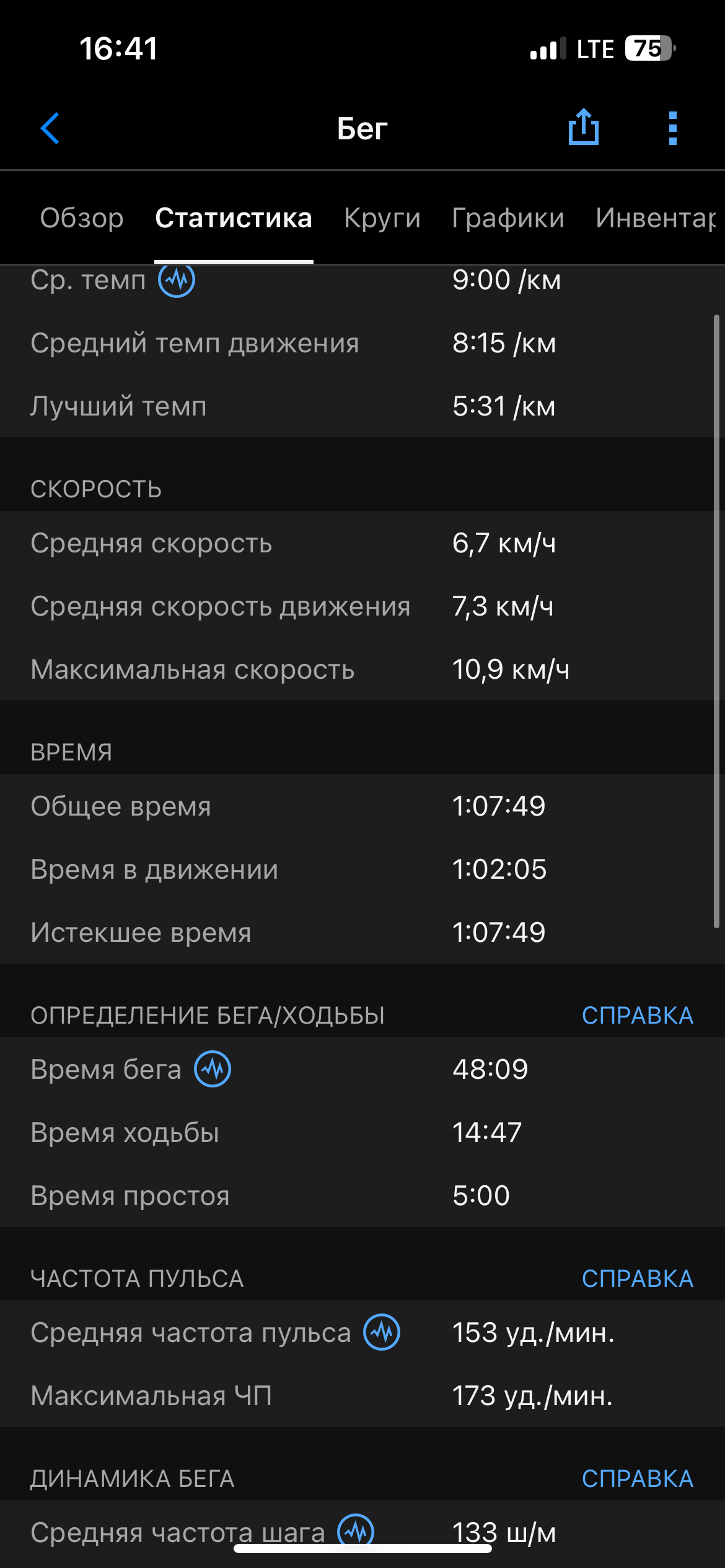Tap the chart icon beside Средняя частота пульса
The height and width of the screenshot is (1568, 725).
click(382, 1332)
